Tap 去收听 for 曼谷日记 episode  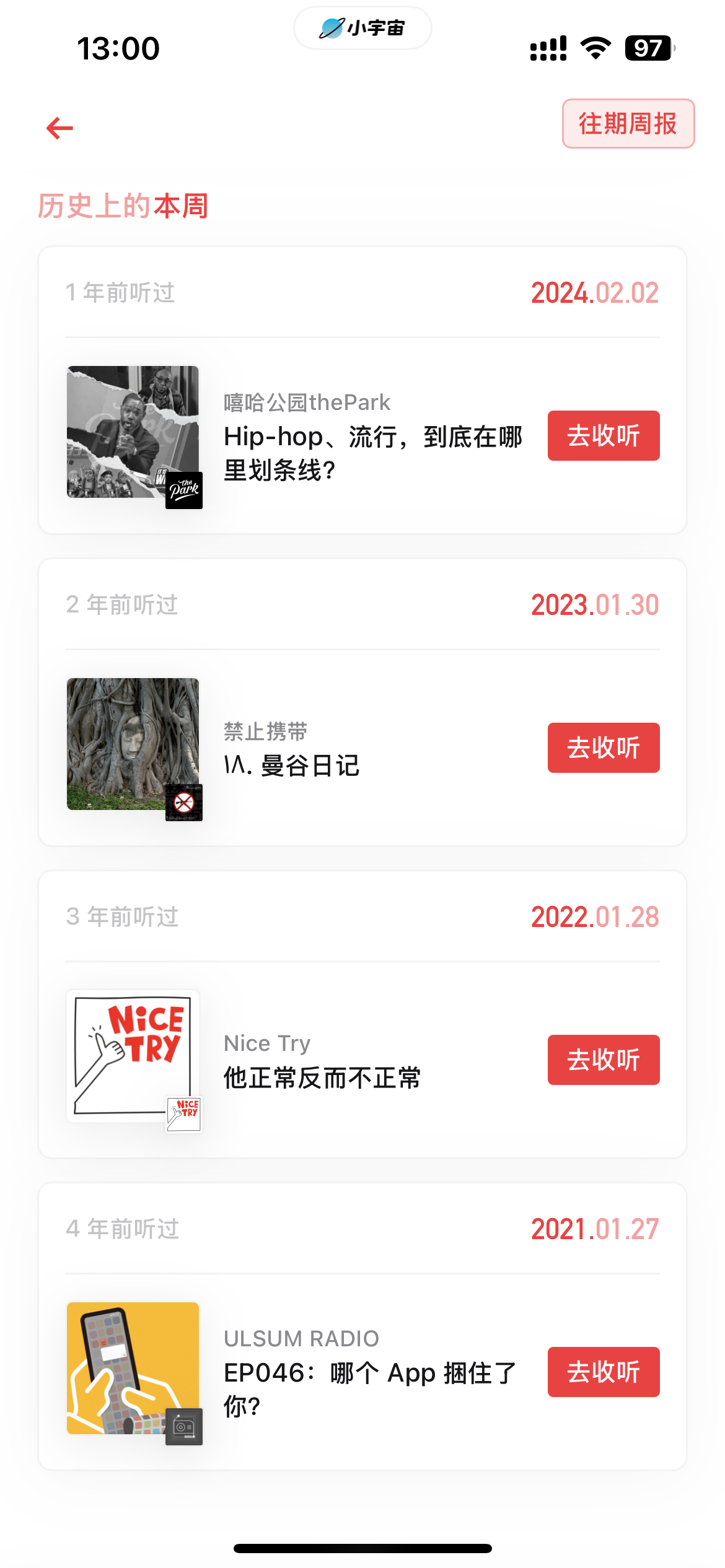(603, 747)
